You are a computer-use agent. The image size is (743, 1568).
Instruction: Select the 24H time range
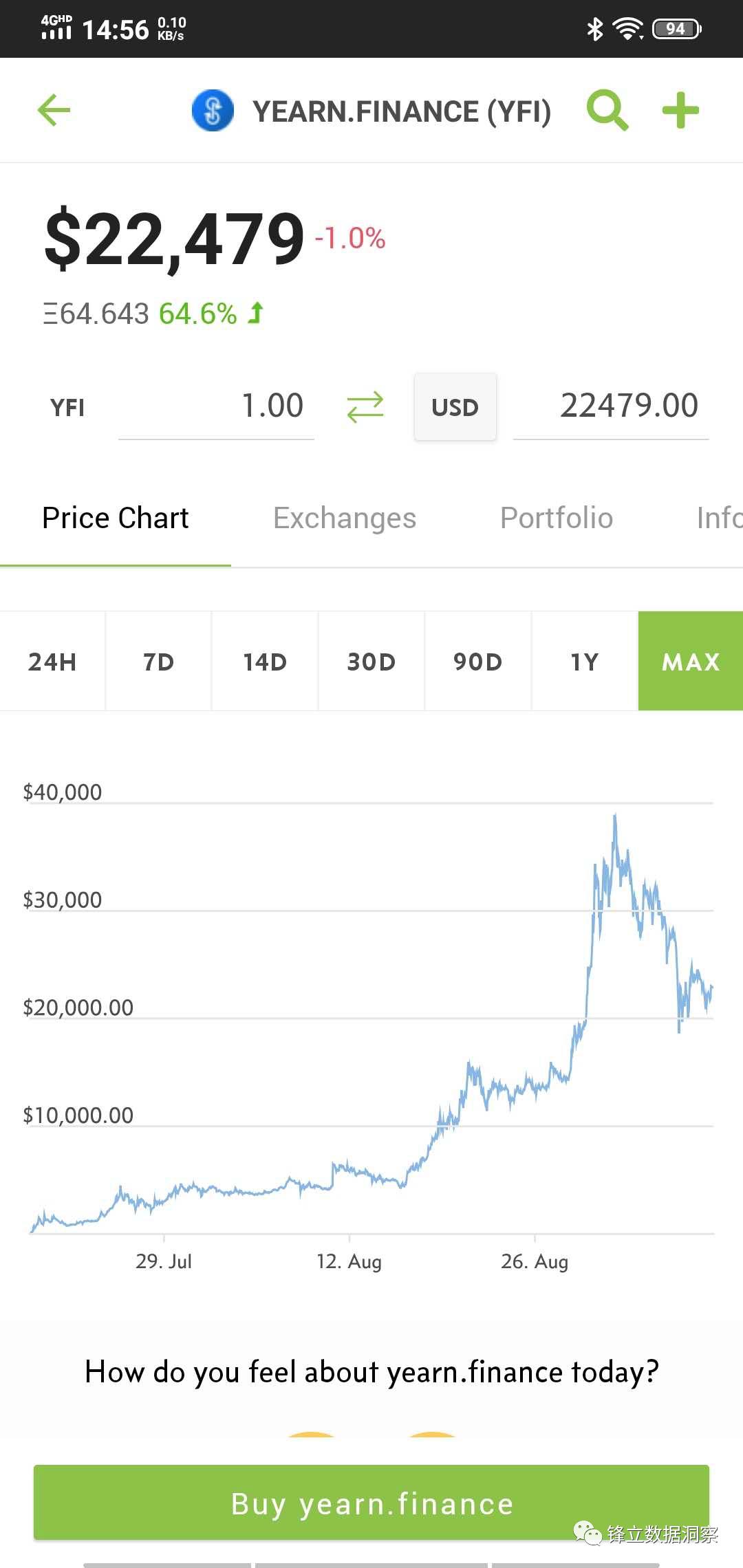(52, 662)
